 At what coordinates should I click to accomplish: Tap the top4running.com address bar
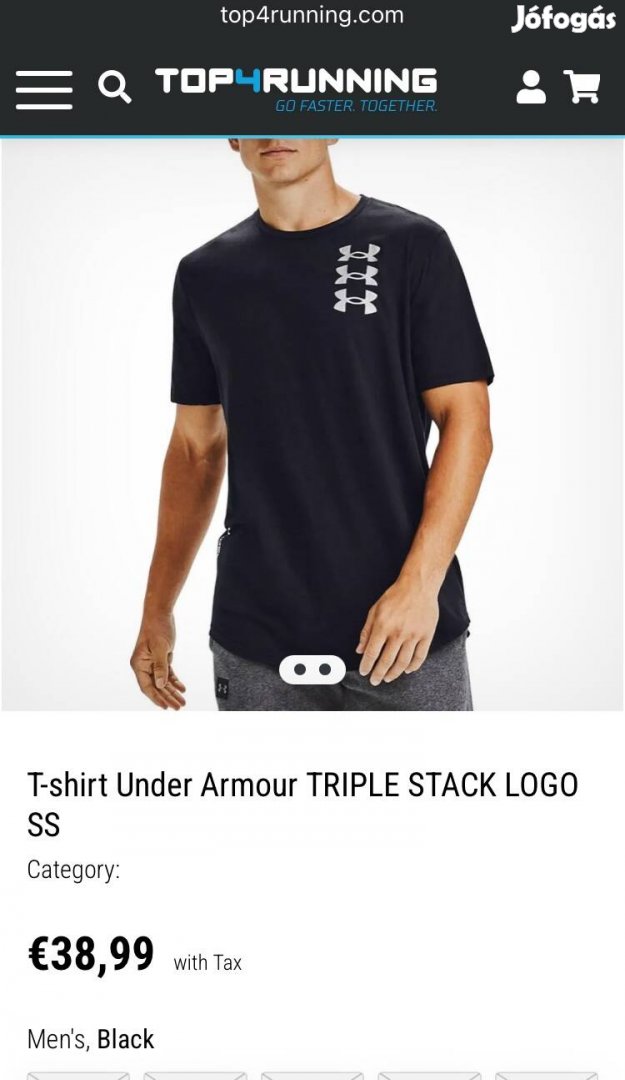[x=312, y=16]
